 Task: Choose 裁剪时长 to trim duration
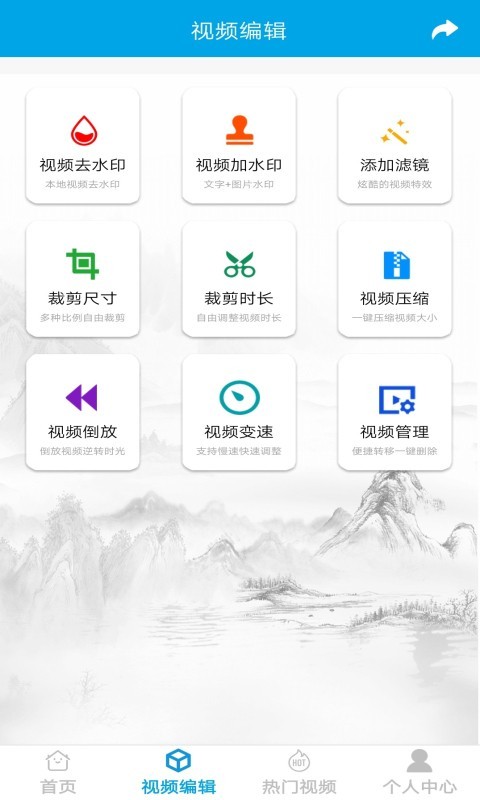click(239, 279)
